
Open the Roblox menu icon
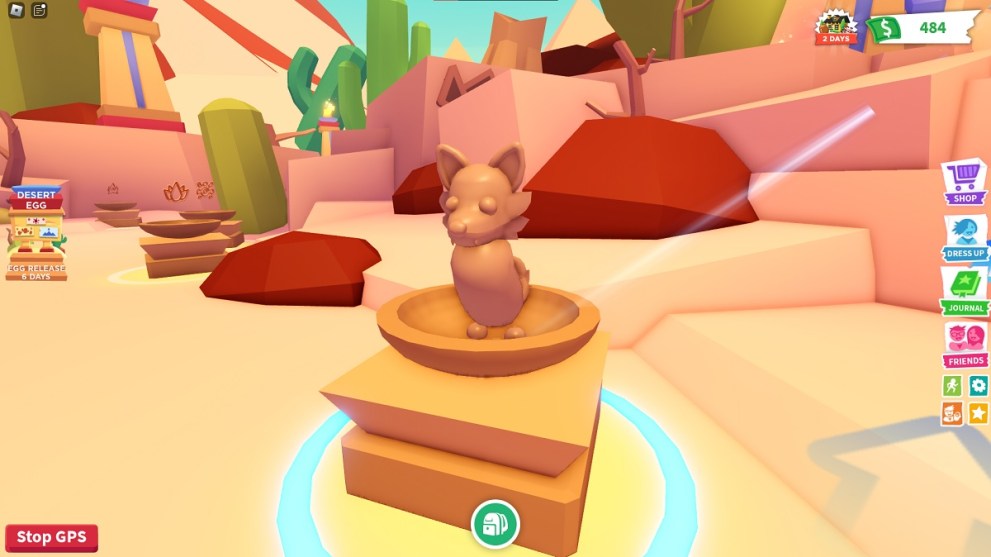[x=15, y=10]
